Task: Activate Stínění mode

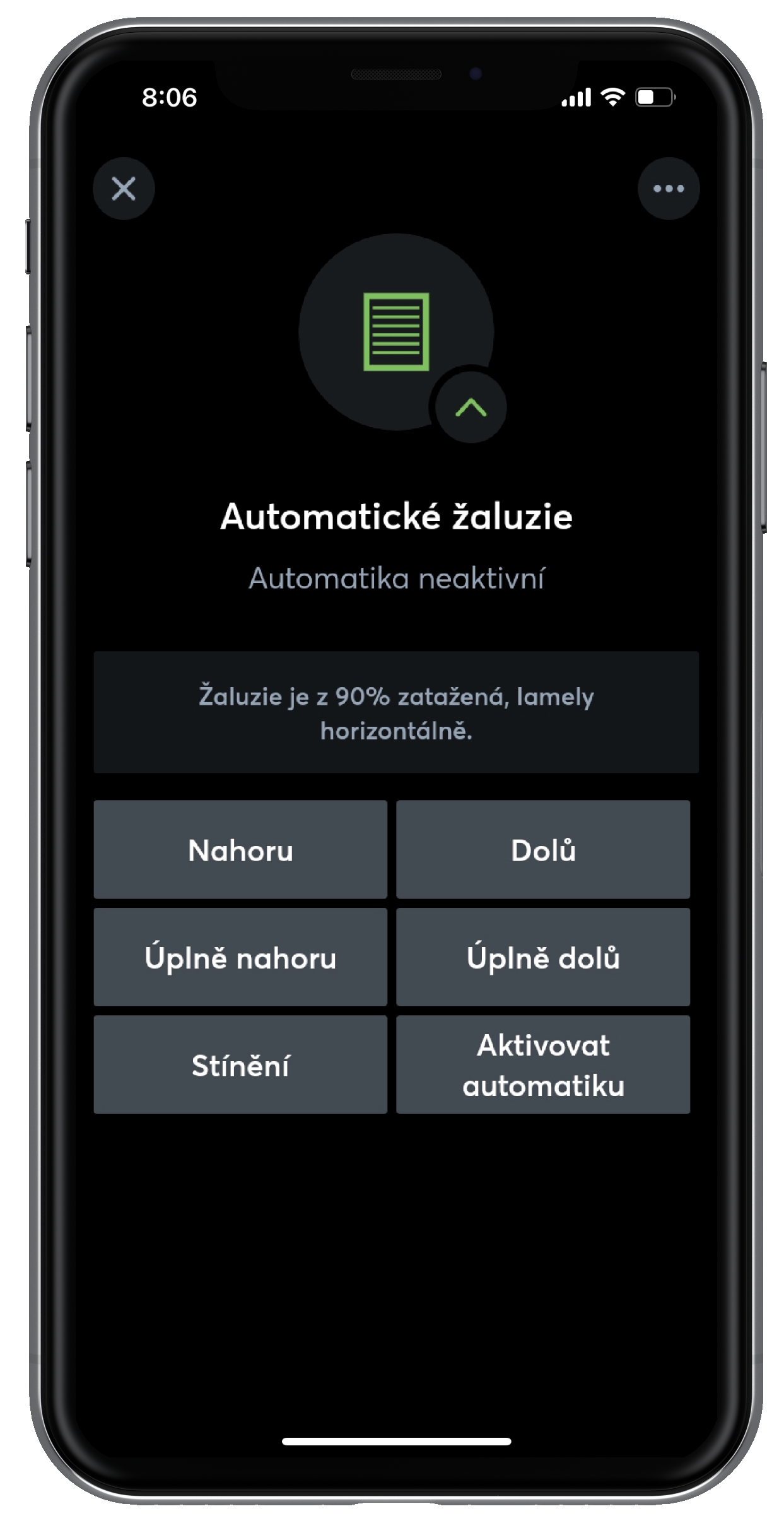Action: [240, 1065]
